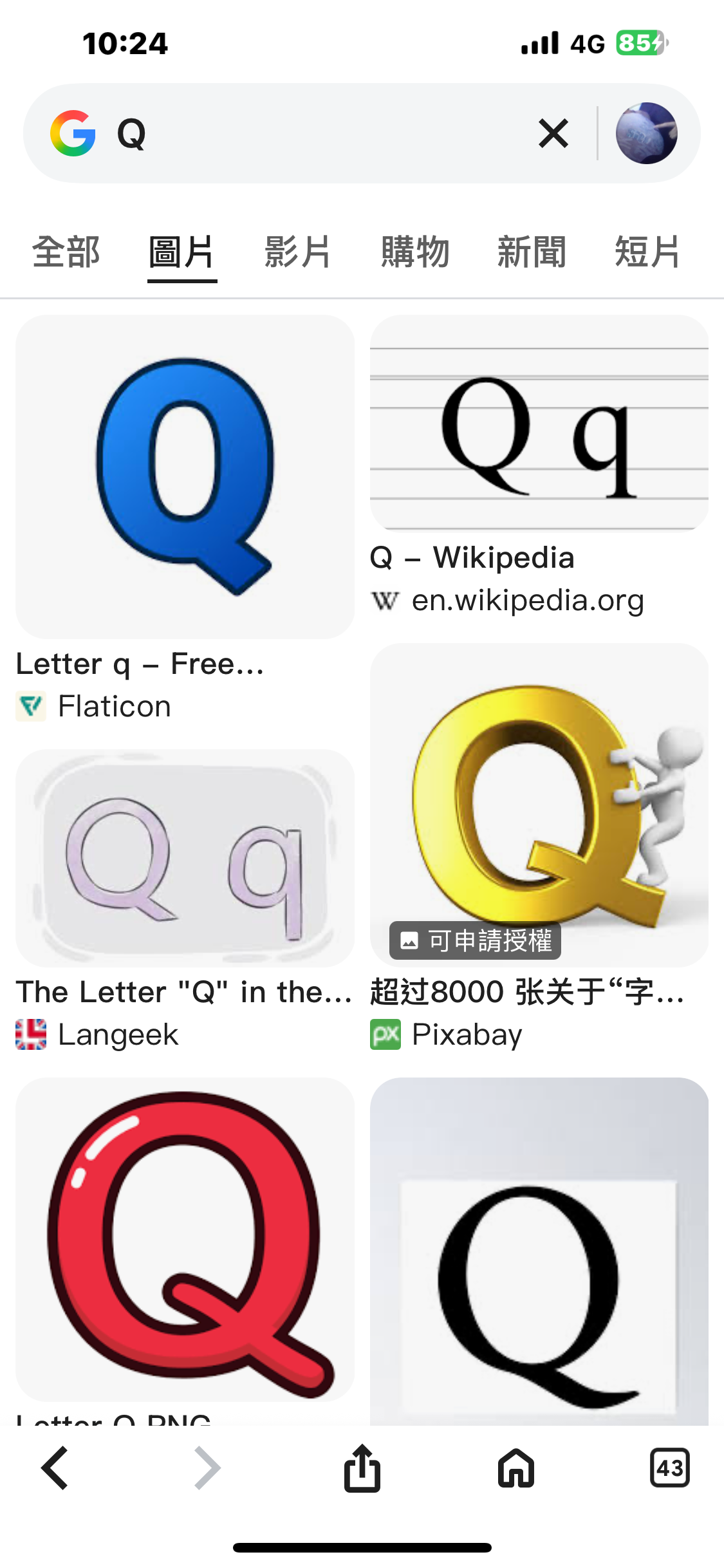Open the tab switcher showing 43 tabs

(x=669, y=1468)
